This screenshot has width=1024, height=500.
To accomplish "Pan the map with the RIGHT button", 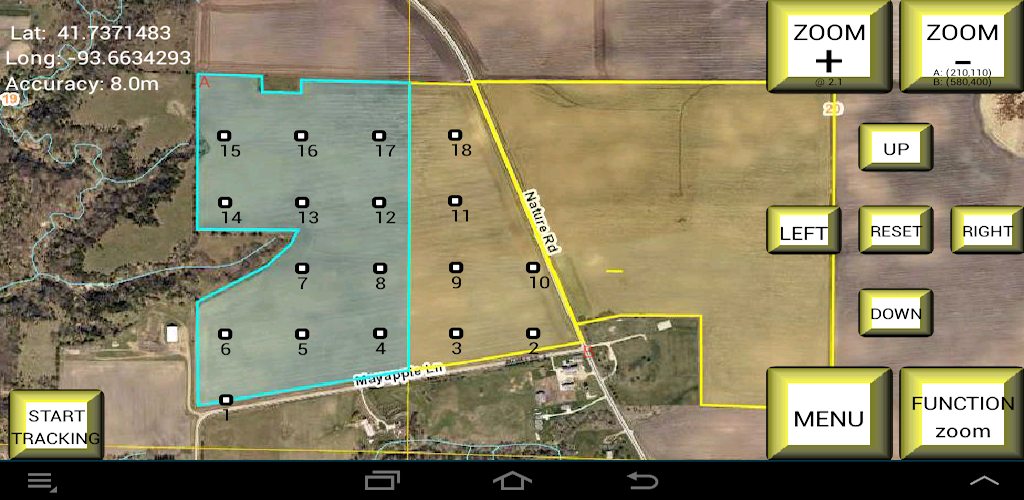I will point(987,231).
